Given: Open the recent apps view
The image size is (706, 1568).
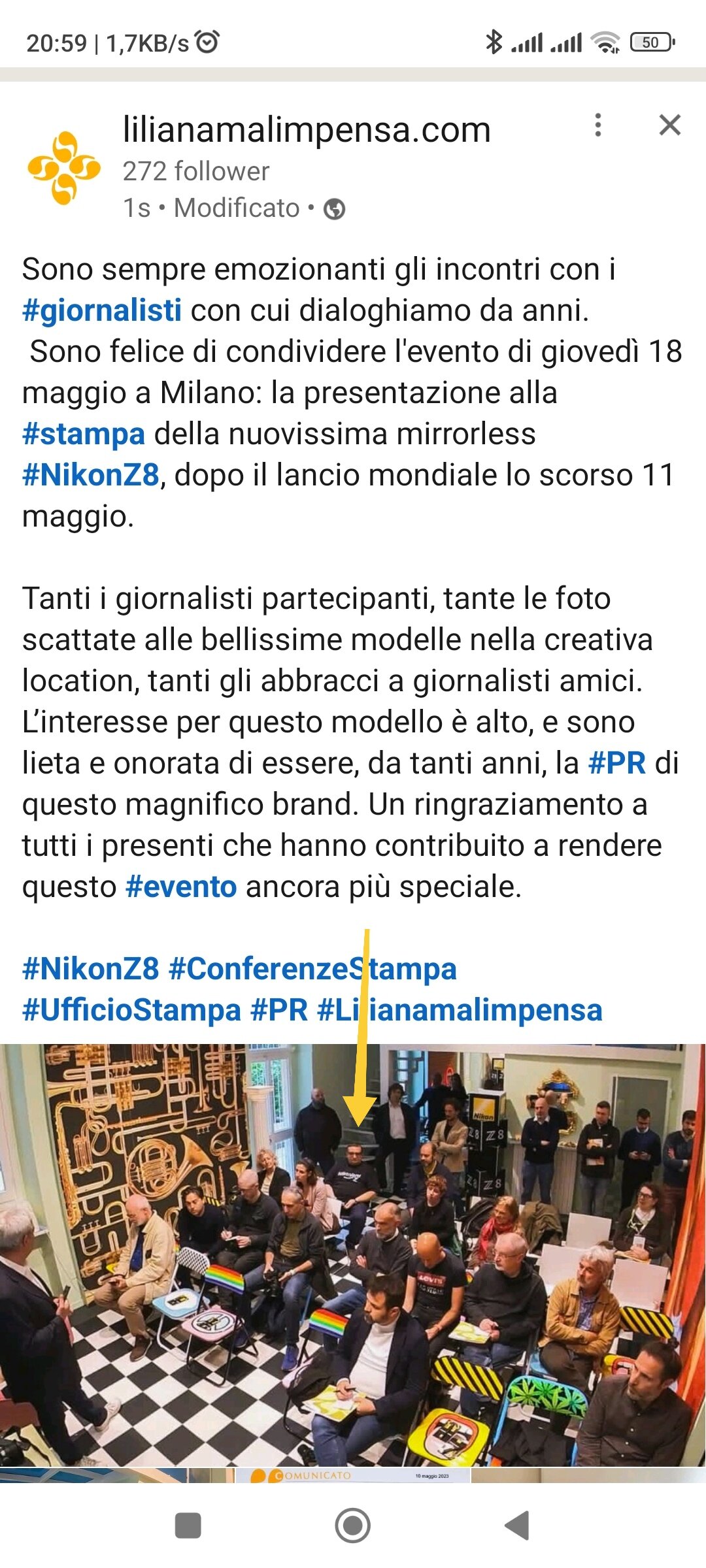Looking at the screenshot, I should 188,1526.
